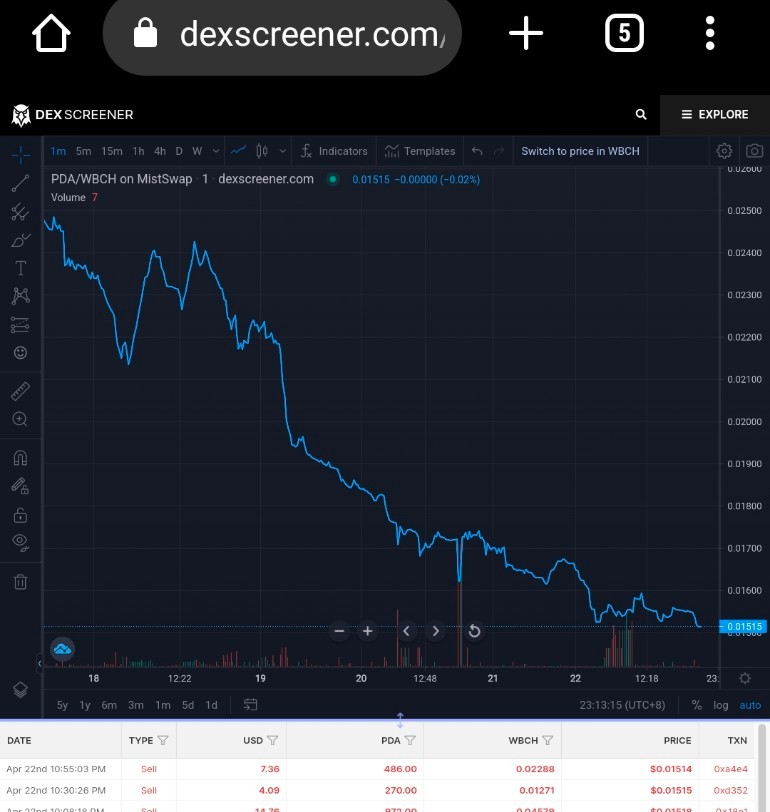
Task: Open the Indicators panel
Action: pos(334,151)
